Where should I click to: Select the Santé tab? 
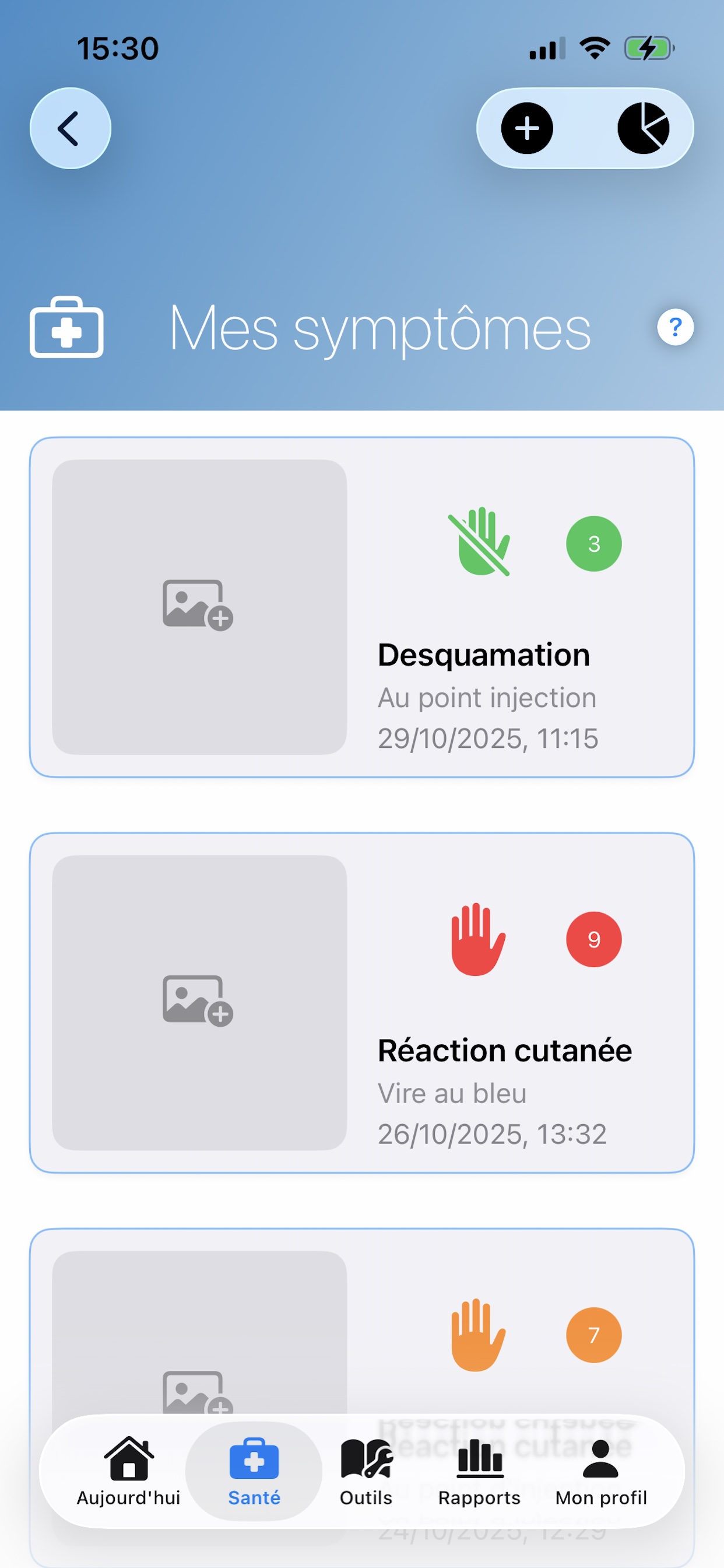pos(254,1471)
